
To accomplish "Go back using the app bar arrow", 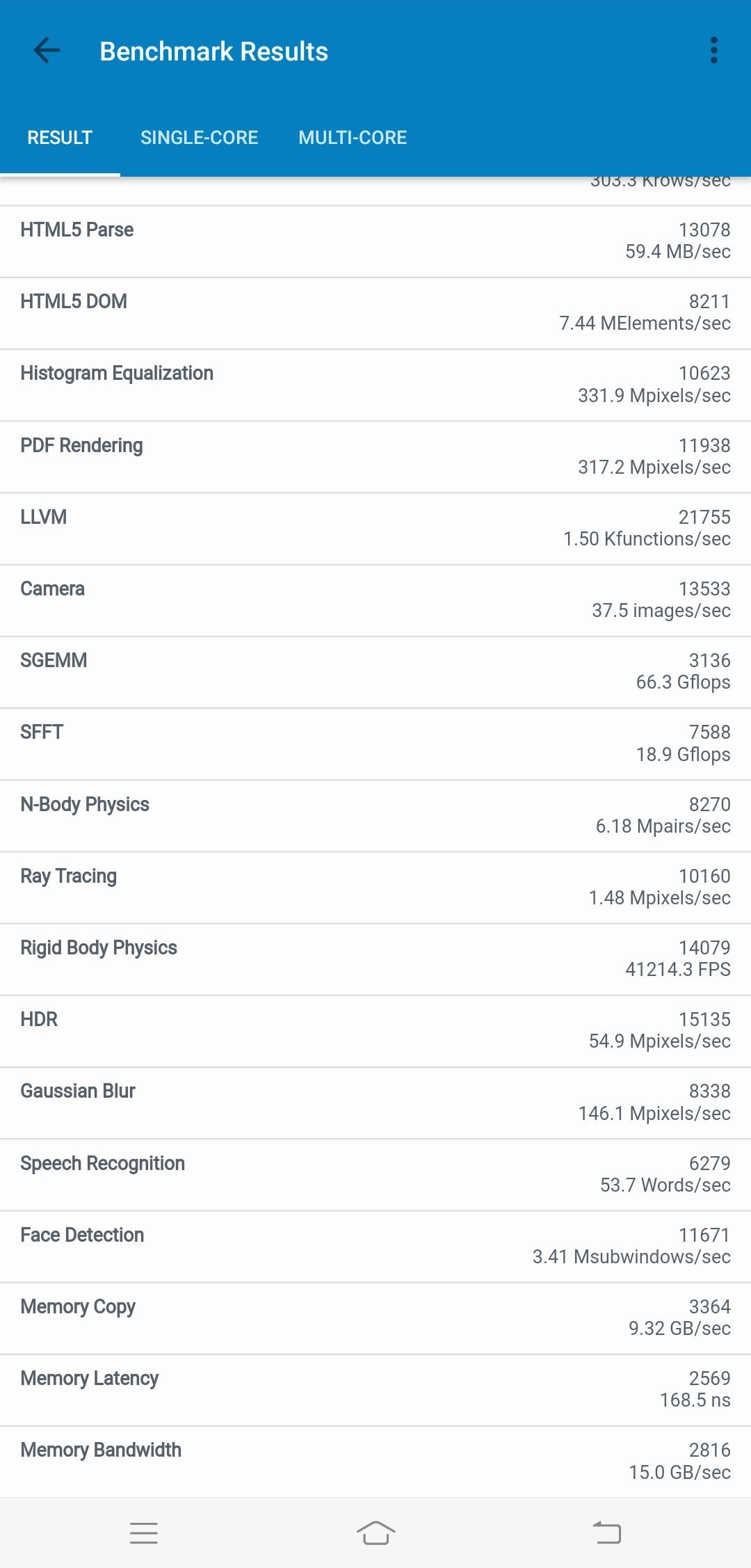I will [47, 51].
